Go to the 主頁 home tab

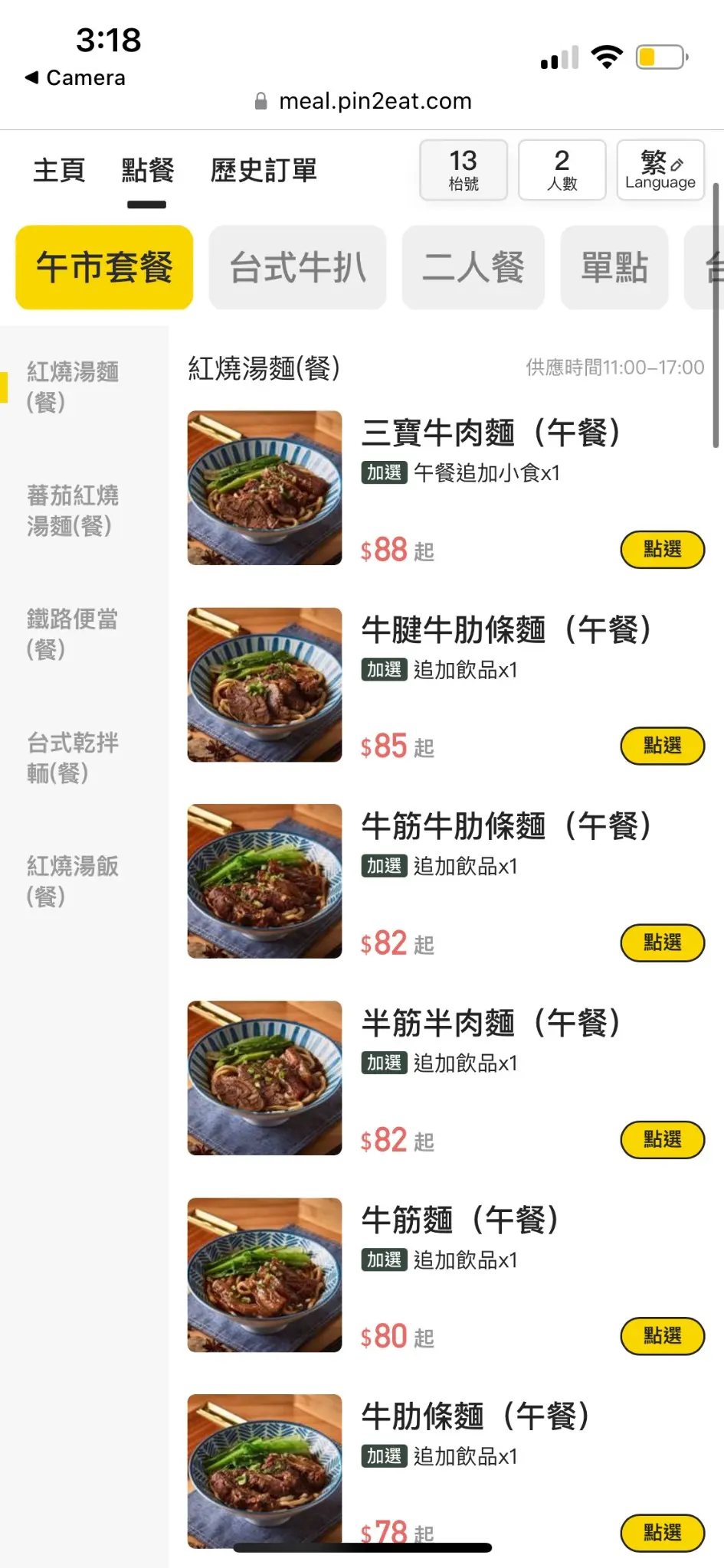point(59,170)
